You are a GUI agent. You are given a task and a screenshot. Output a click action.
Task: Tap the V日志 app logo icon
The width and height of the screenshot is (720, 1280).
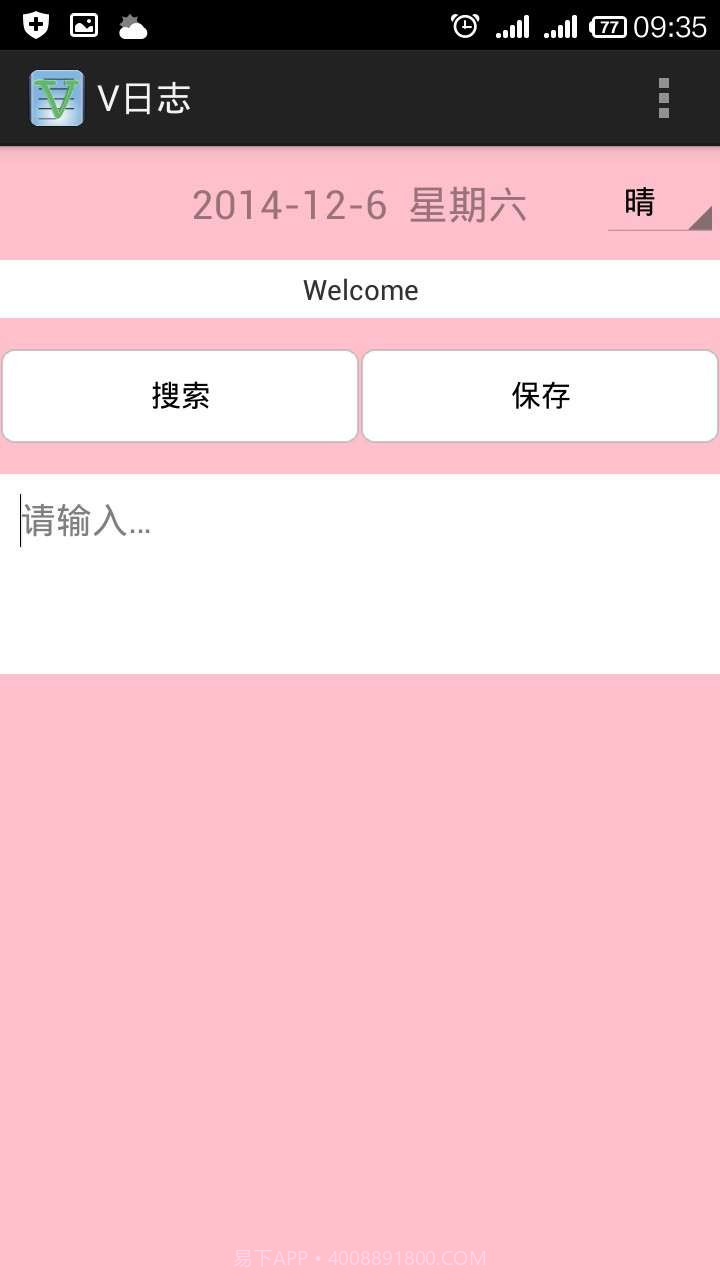click(56, 97)
